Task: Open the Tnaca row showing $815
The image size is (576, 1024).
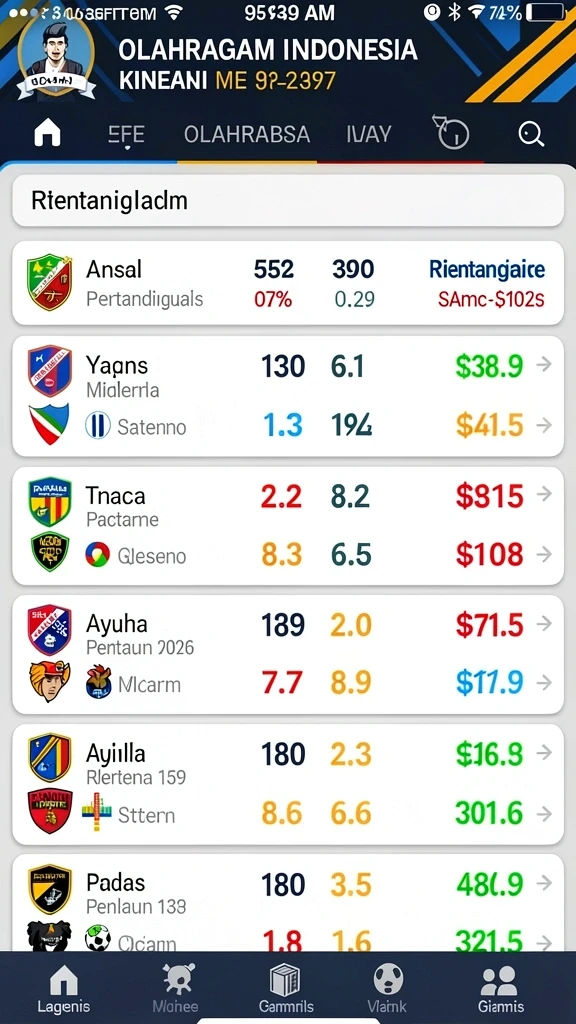Action: pos(288,497)
